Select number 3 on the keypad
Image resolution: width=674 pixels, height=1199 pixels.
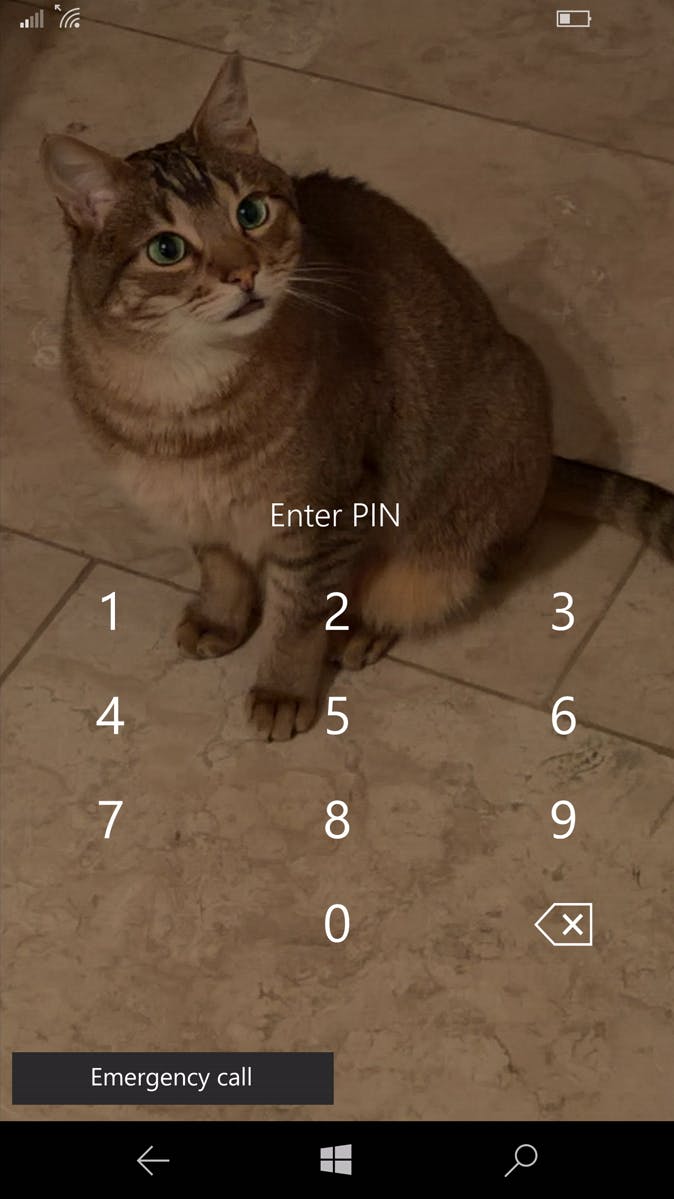click(563, 612)
